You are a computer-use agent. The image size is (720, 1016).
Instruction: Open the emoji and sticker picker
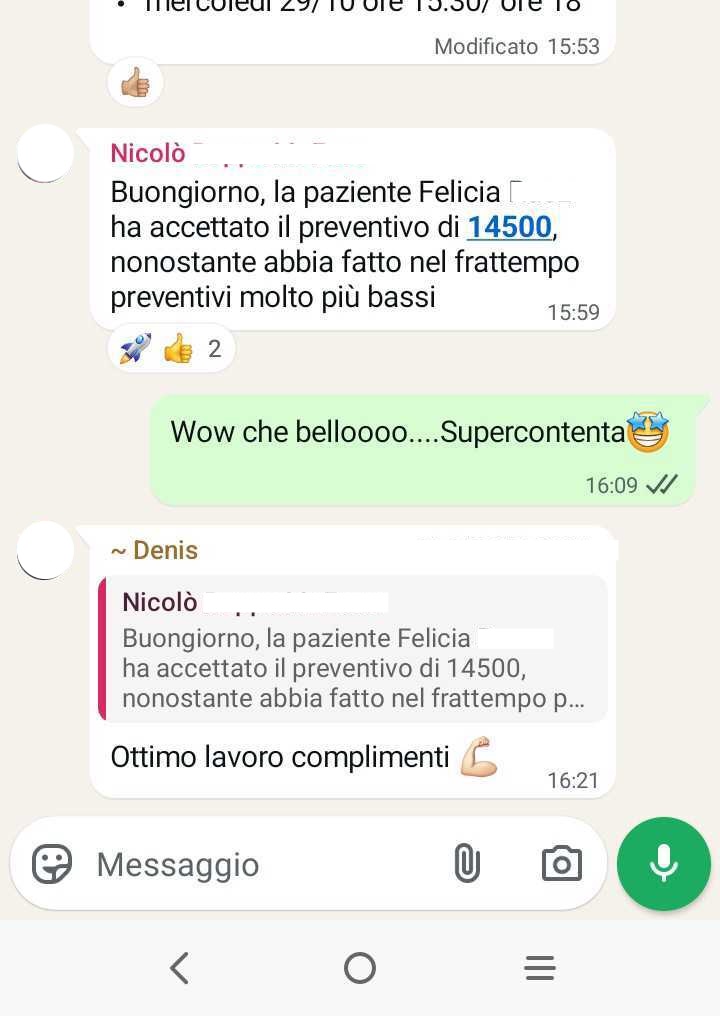point(52,864)
